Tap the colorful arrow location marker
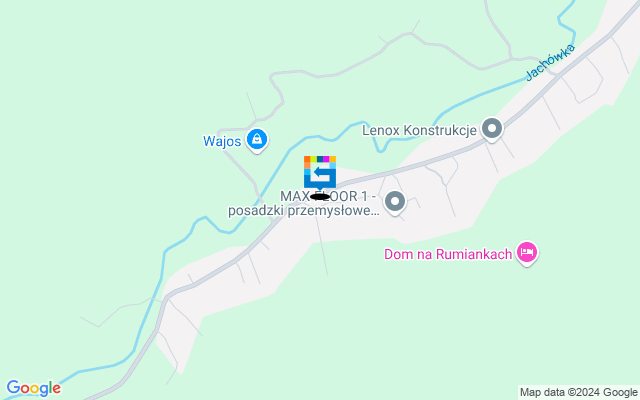This screenshot has width=640, height=400. 320,172
